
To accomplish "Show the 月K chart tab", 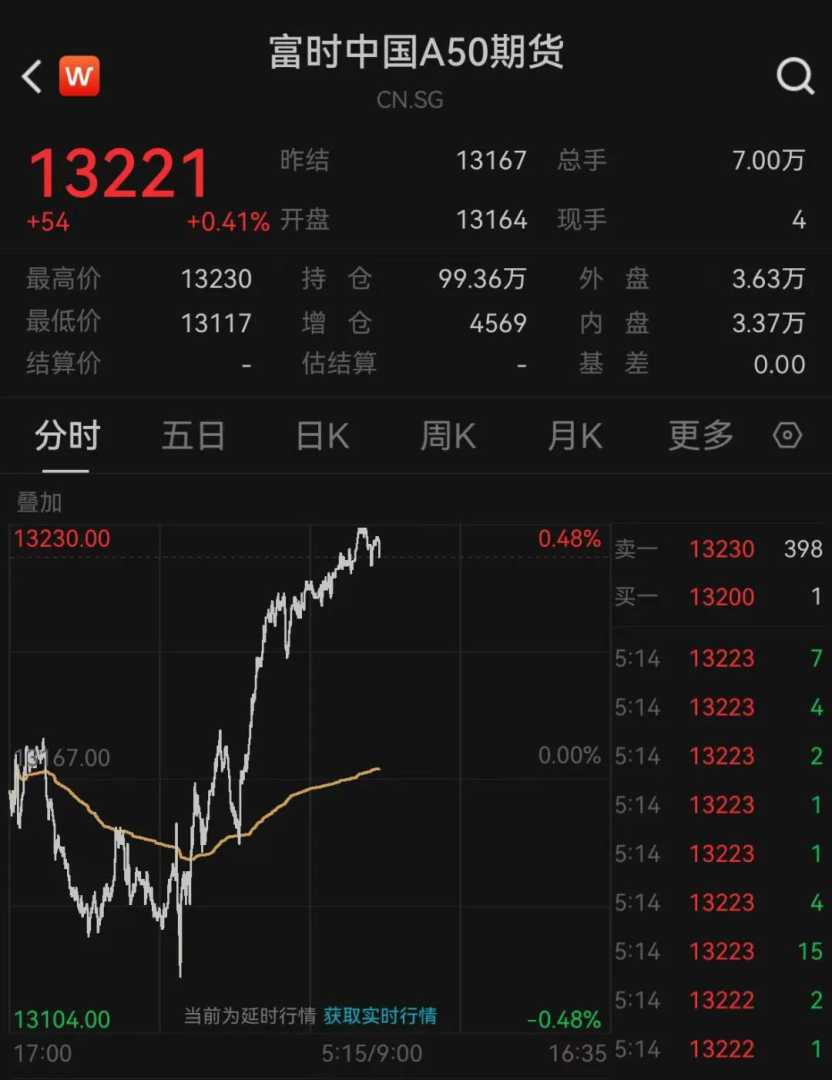I will [x=575, y=436].
